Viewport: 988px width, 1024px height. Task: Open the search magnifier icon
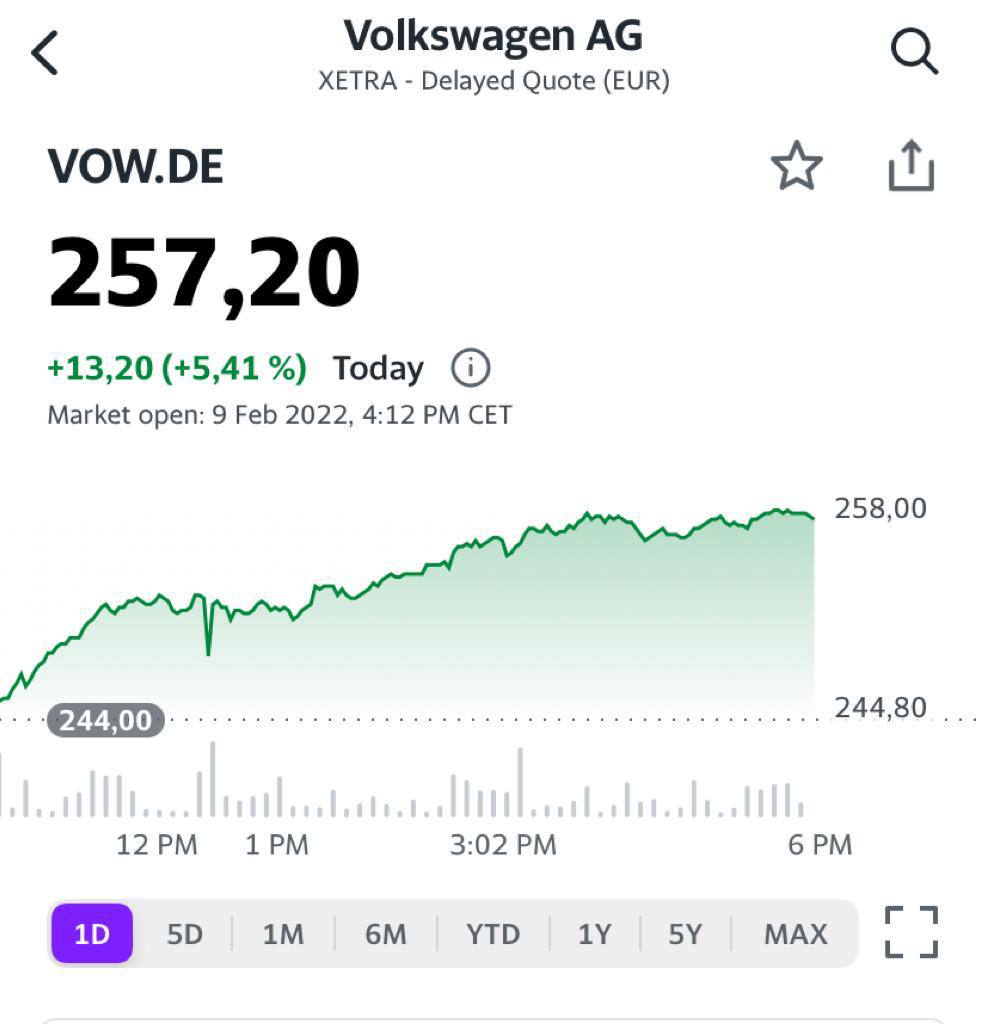[913, 51]
